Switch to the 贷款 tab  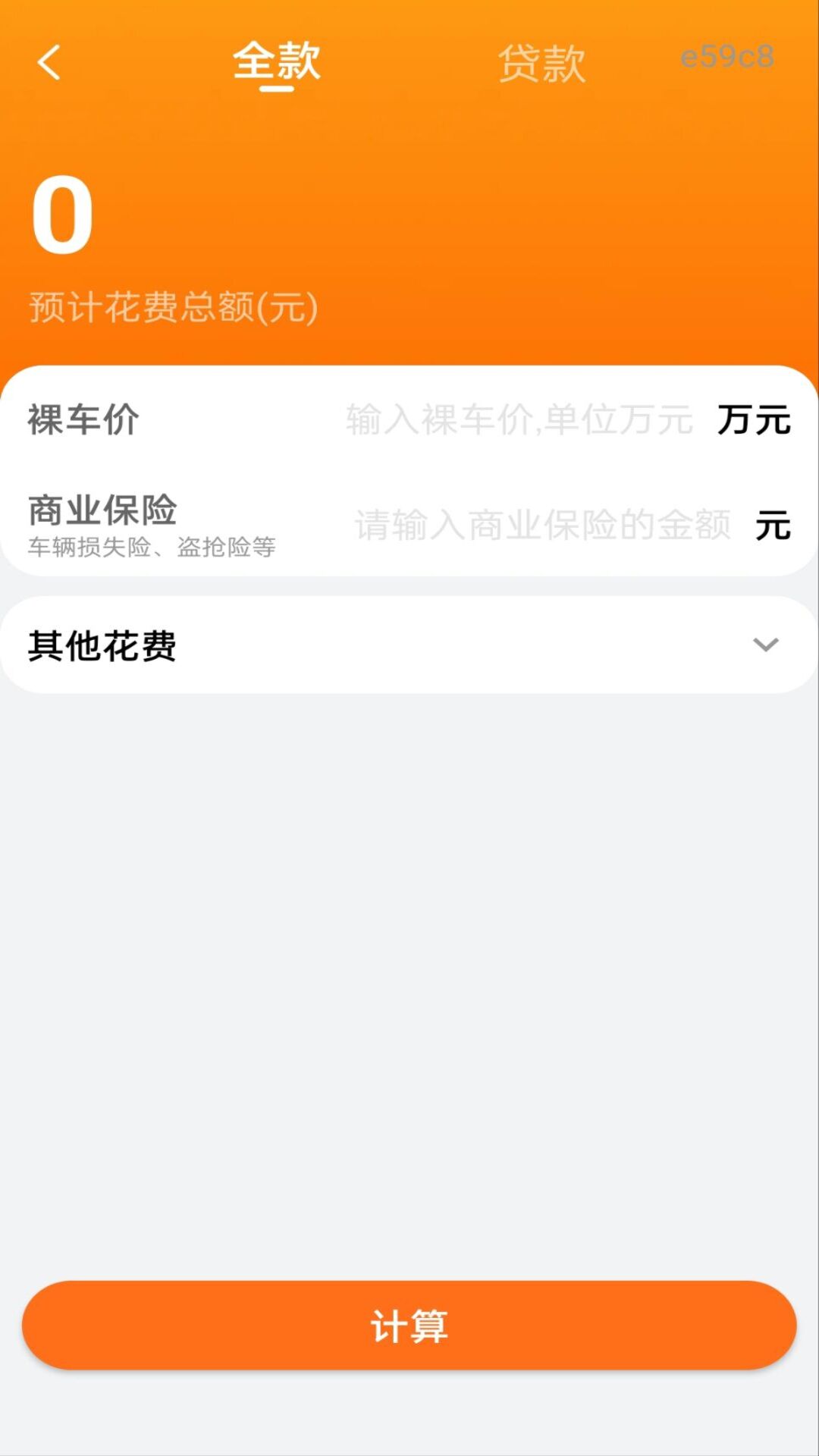541,62
